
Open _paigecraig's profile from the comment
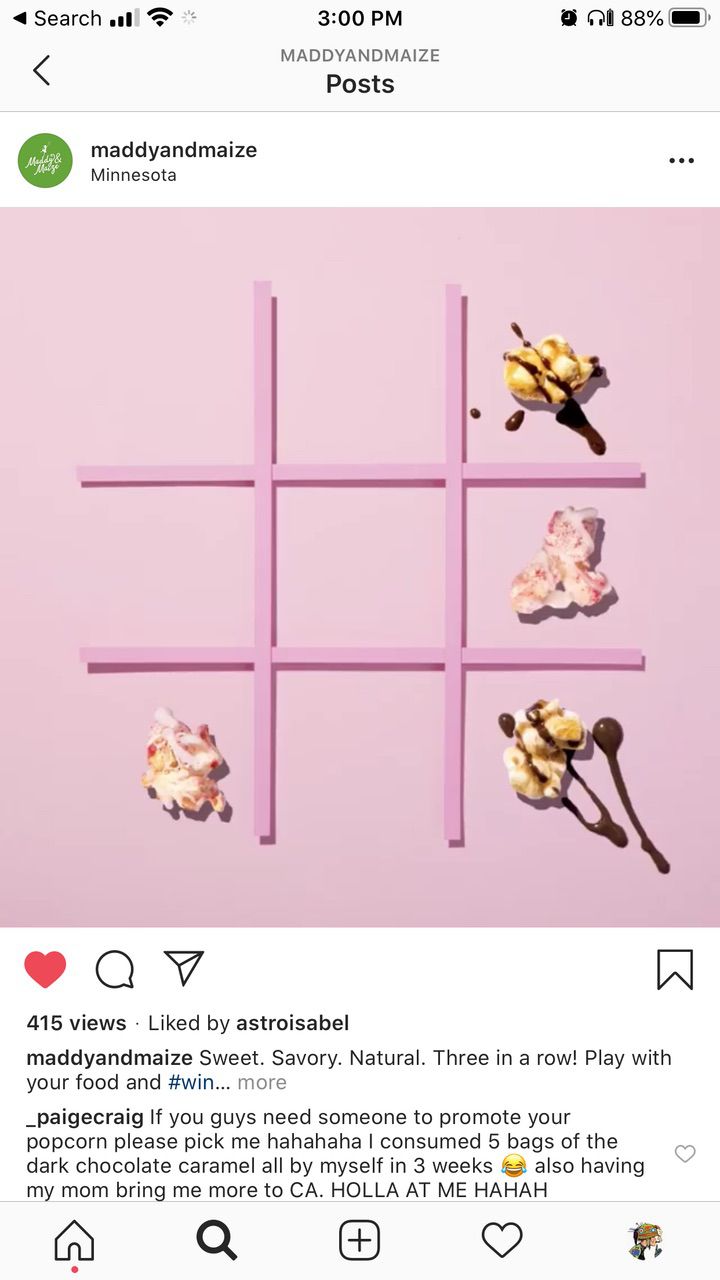[x=85, y=1117]
